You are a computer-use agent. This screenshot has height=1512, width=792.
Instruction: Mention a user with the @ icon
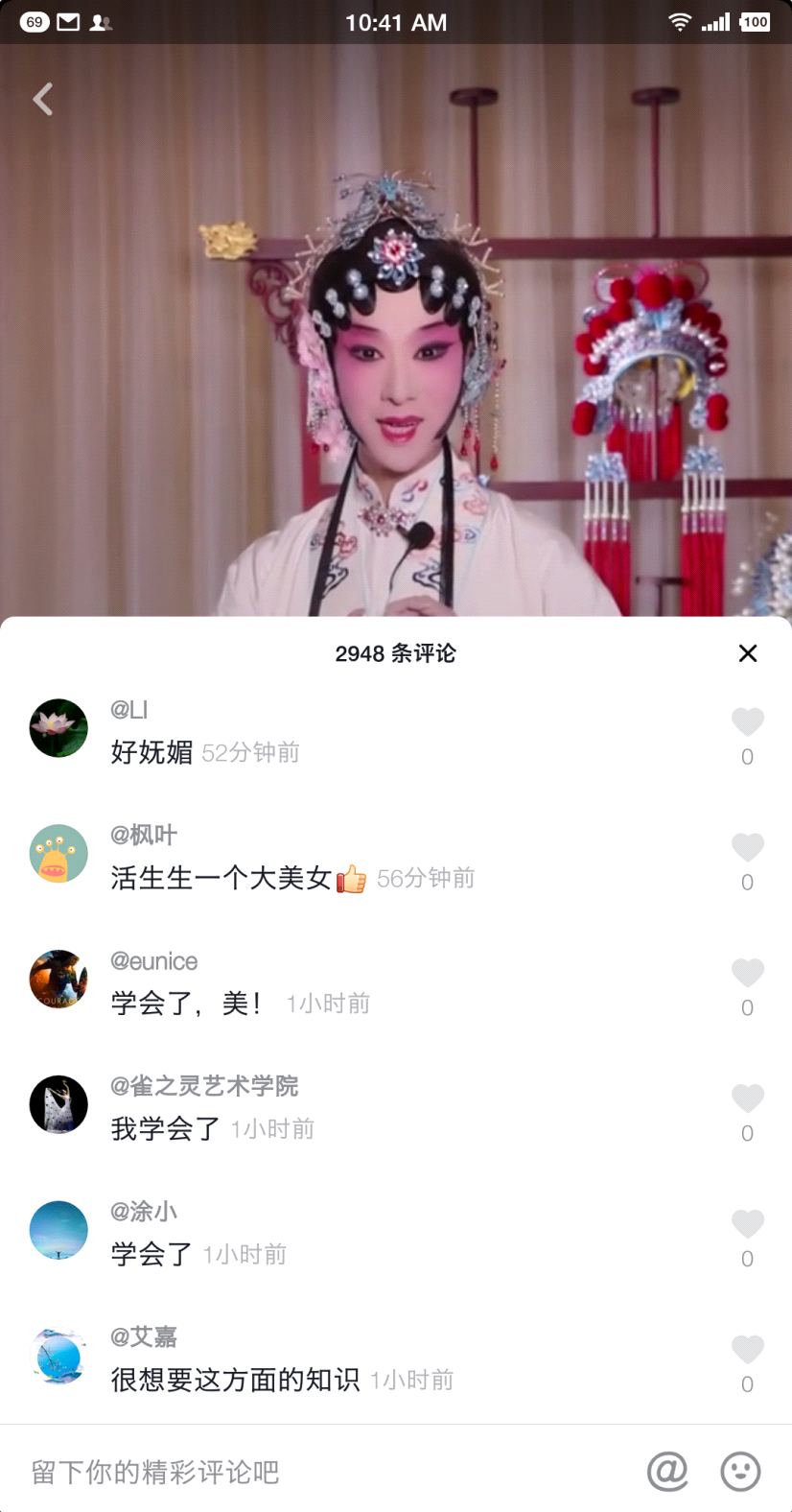(667, 1471)
